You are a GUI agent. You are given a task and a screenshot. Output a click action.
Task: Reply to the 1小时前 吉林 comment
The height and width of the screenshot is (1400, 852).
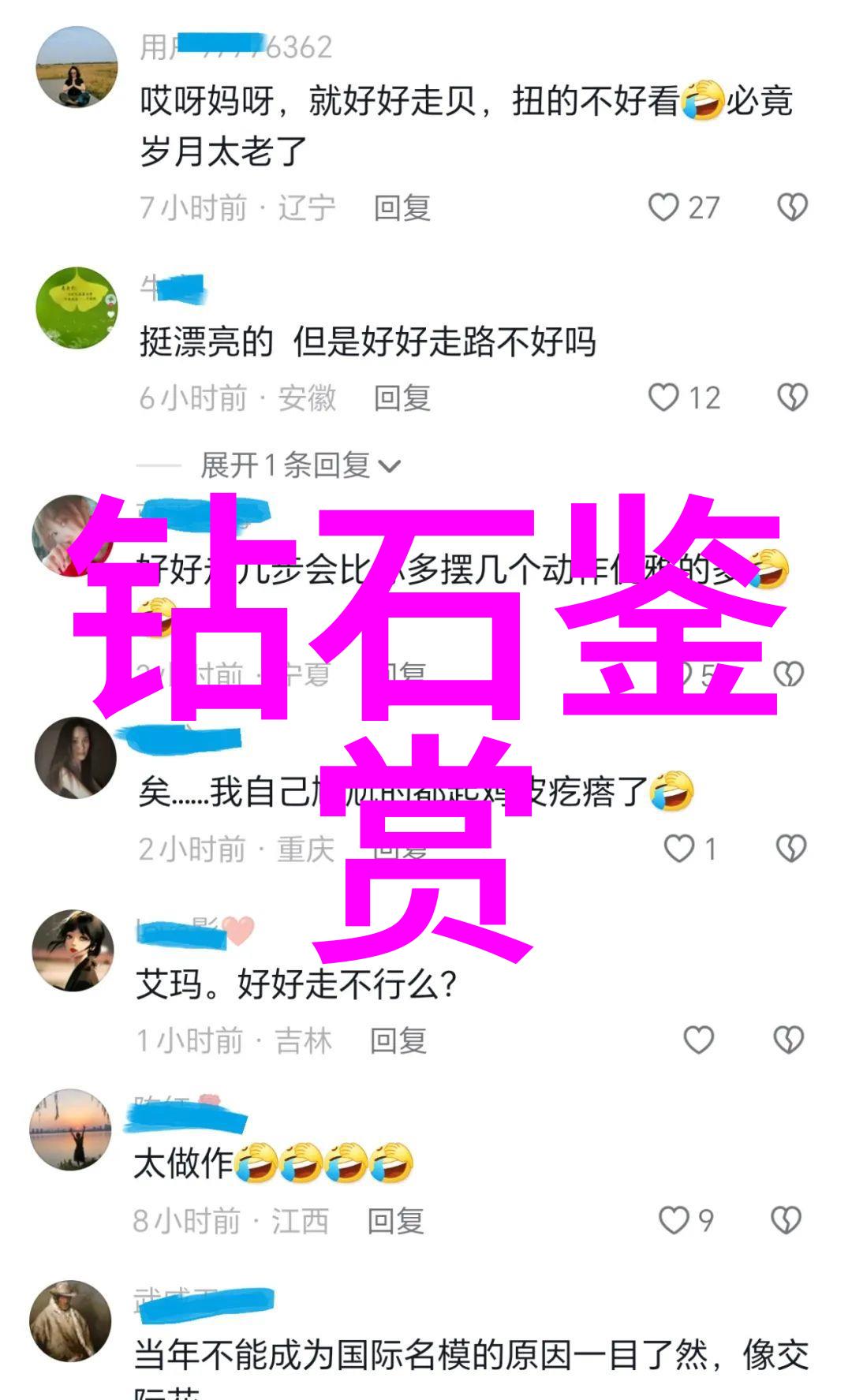[x=398, y=1041]
